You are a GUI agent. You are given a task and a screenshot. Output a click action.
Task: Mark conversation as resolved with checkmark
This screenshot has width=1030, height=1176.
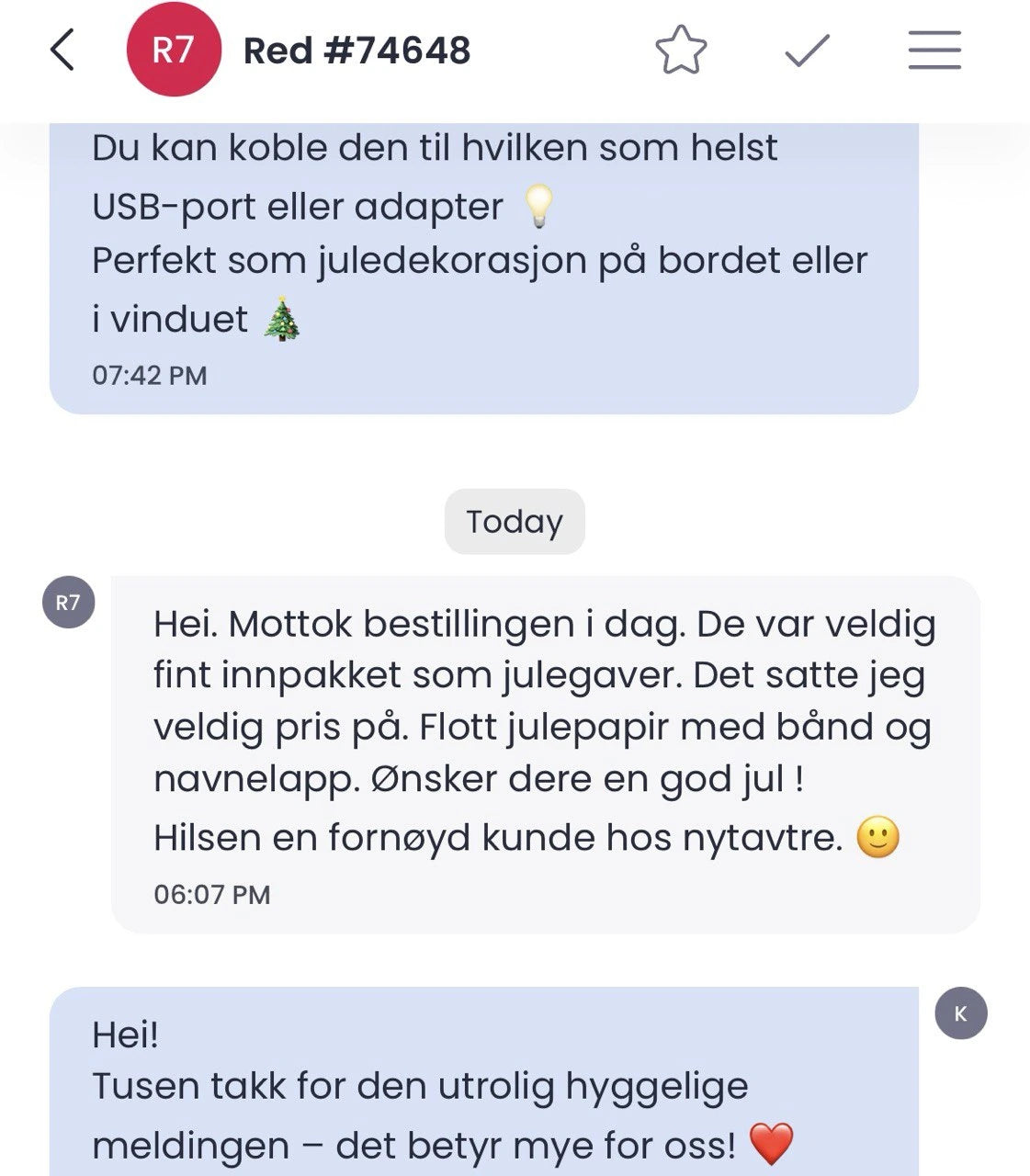(x=808, y=50)
